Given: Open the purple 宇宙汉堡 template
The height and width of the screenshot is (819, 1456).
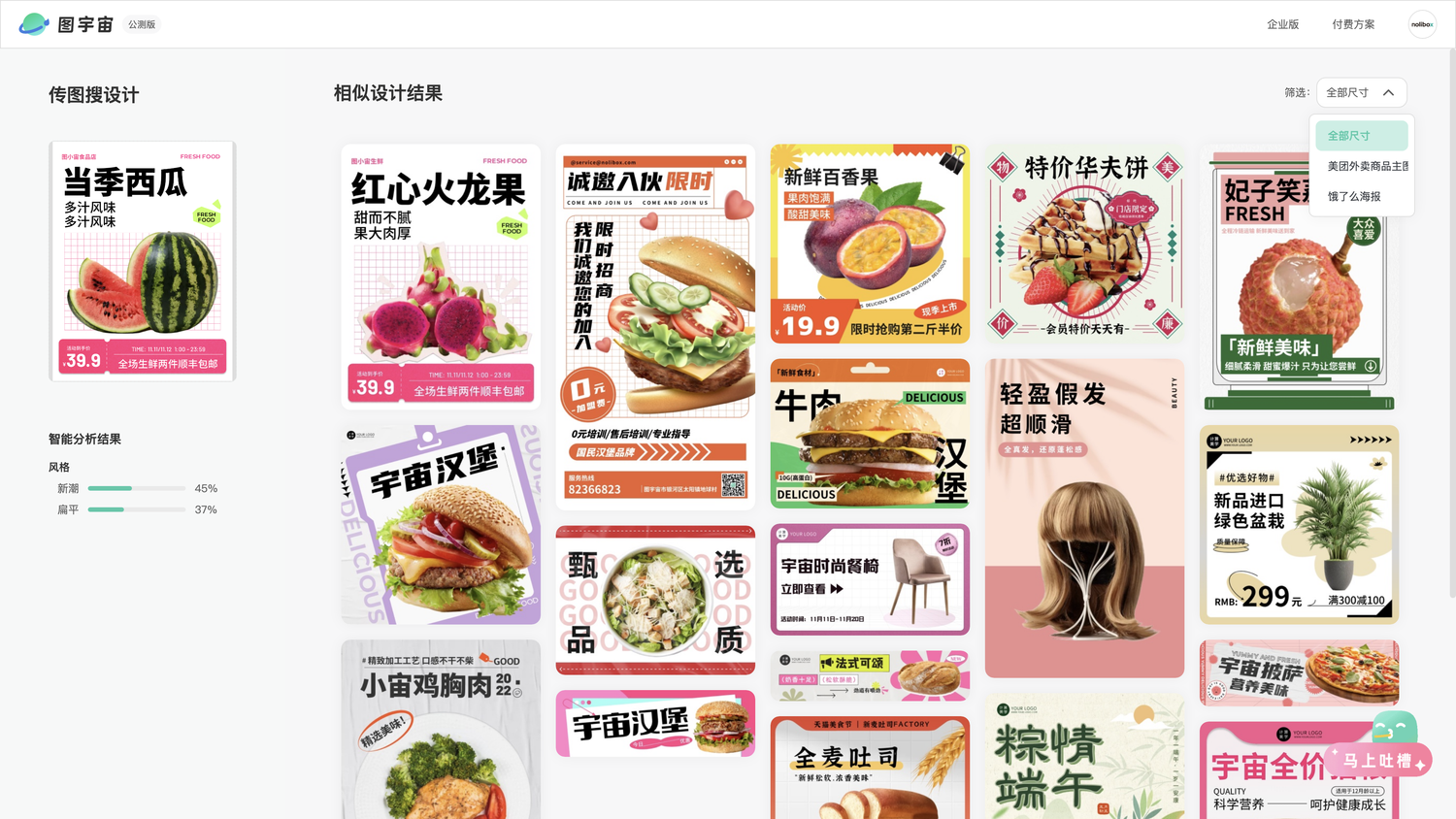Looking at the screenshot, I should pos(440,524).
